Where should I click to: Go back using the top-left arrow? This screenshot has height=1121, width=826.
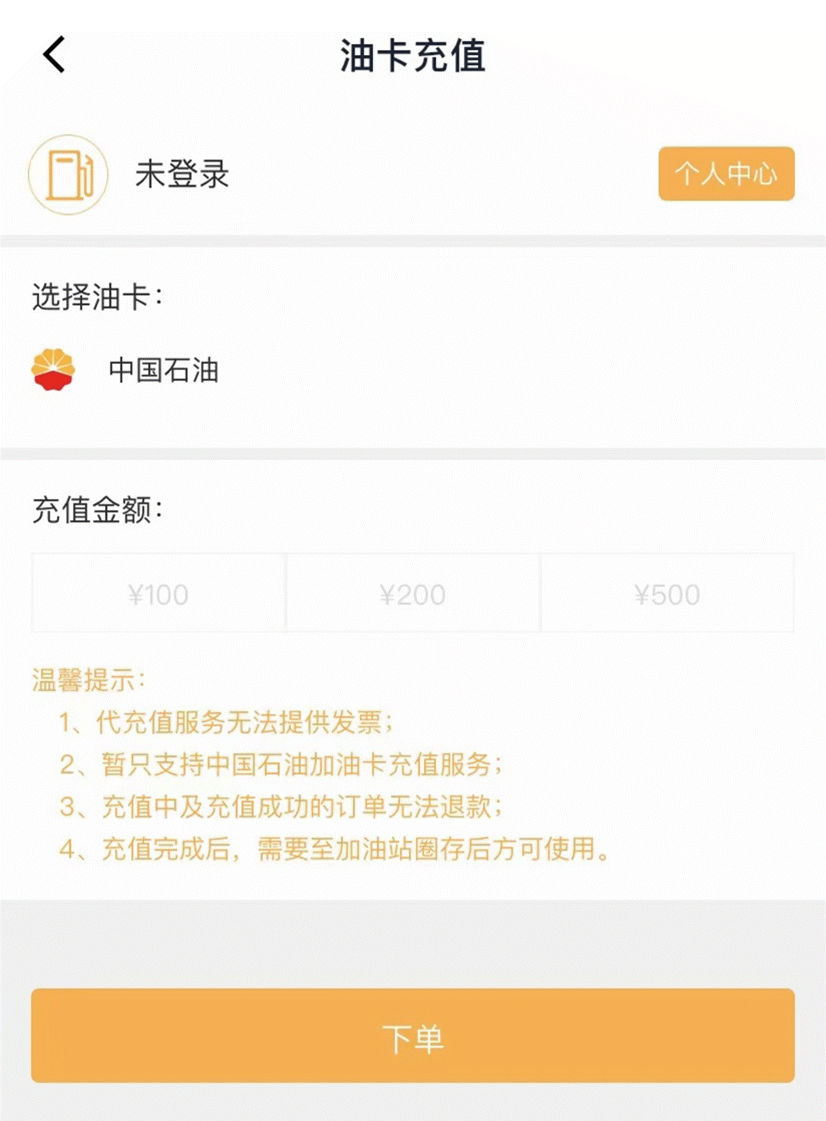(54, 55)
